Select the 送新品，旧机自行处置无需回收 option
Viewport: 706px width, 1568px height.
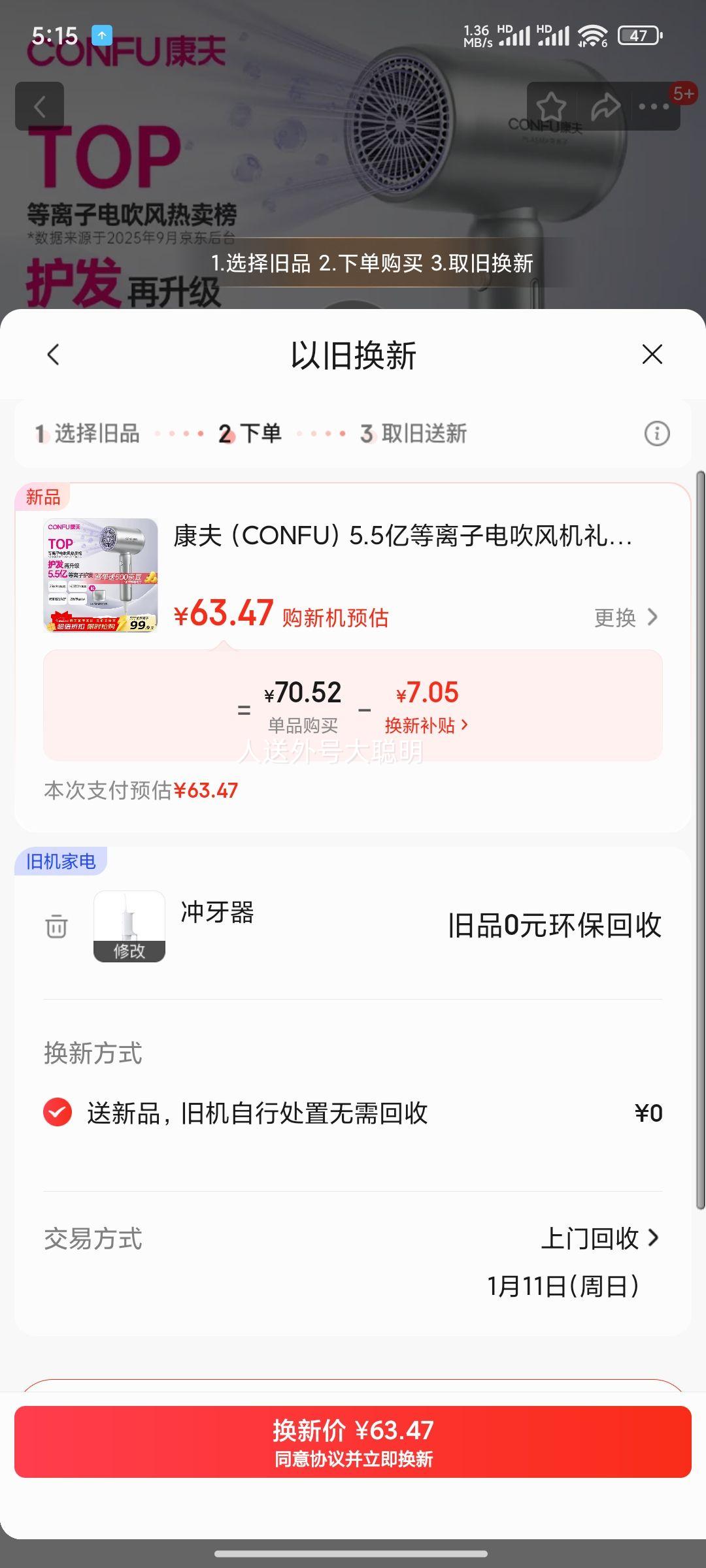tap(258, 1114)
